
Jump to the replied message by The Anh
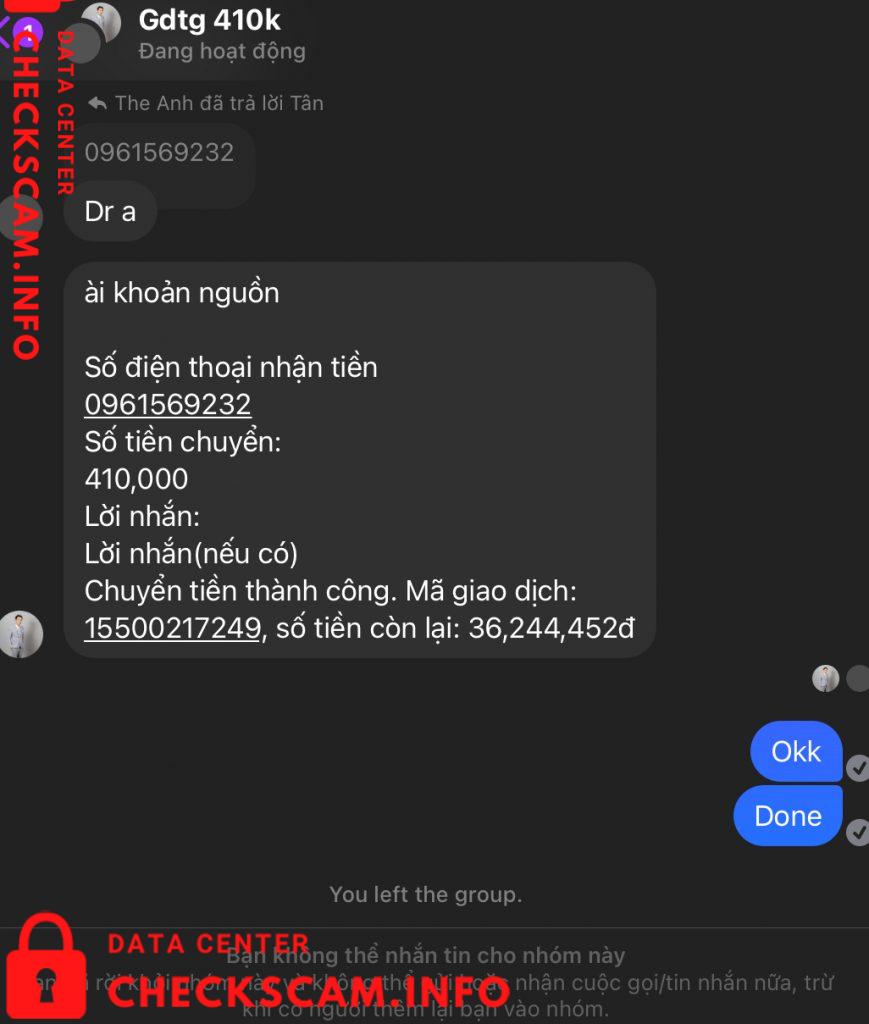click(160, 153)
